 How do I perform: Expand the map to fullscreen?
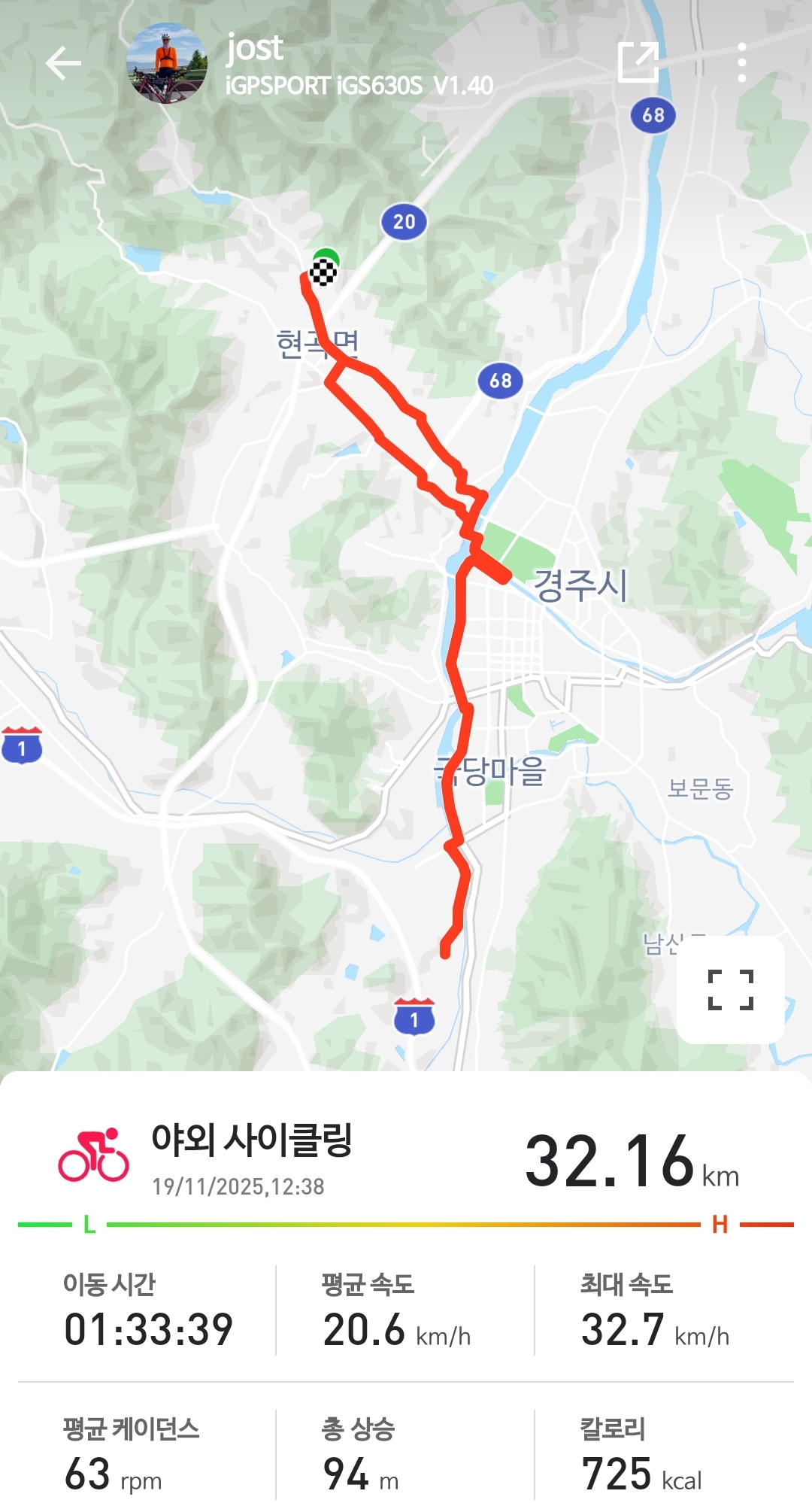[731, 989]
